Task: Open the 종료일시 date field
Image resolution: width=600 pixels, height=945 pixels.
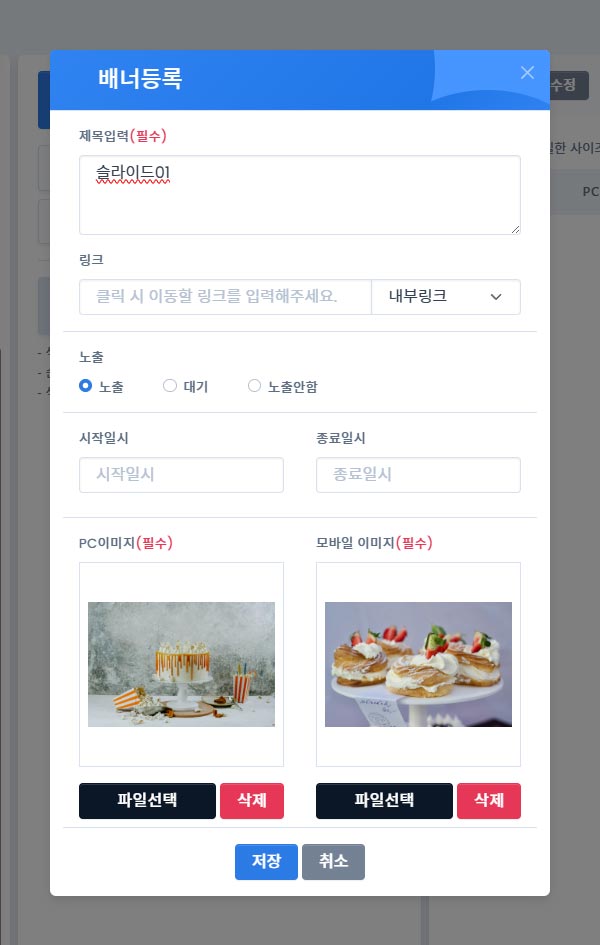Action: pyautogui.click(x=418, y=475)
